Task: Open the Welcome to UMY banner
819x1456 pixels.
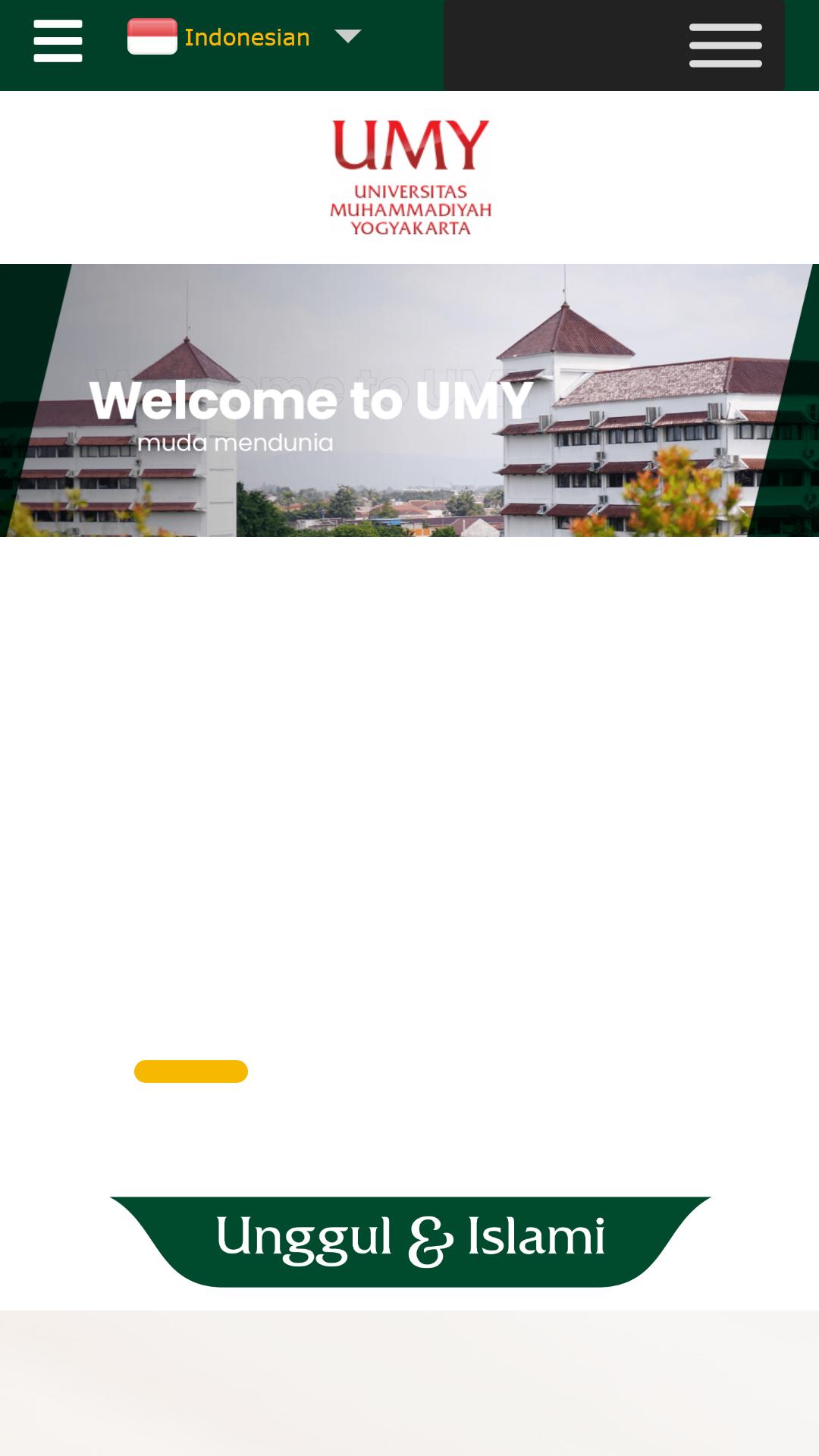Action: click(x=409, y=400)
